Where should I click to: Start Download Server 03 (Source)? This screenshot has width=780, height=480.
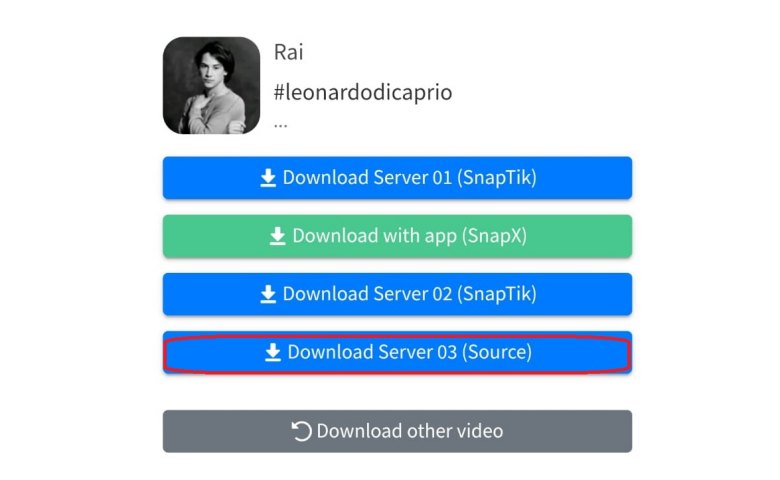click(397, 352)
